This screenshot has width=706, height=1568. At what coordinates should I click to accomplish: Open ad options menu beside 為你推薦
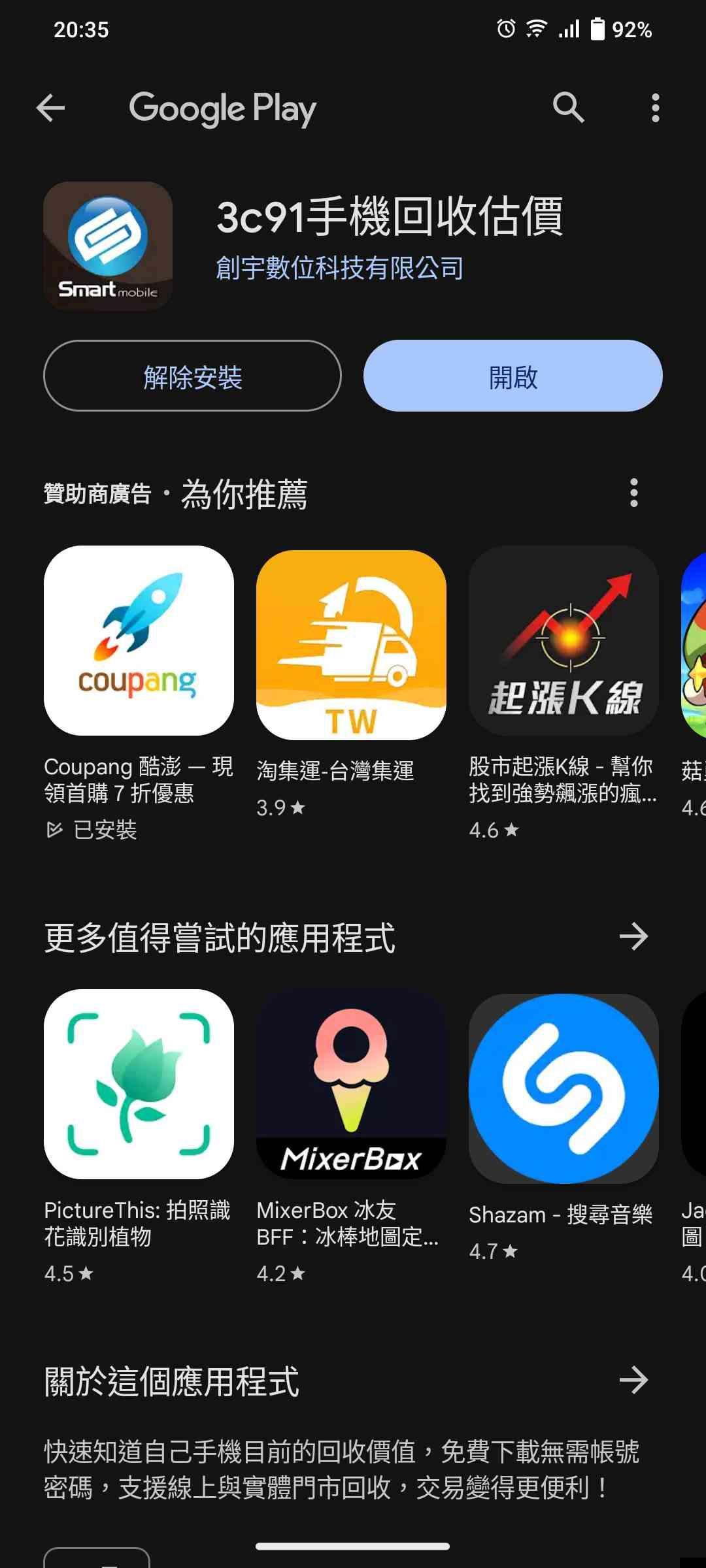click(633, 493)
